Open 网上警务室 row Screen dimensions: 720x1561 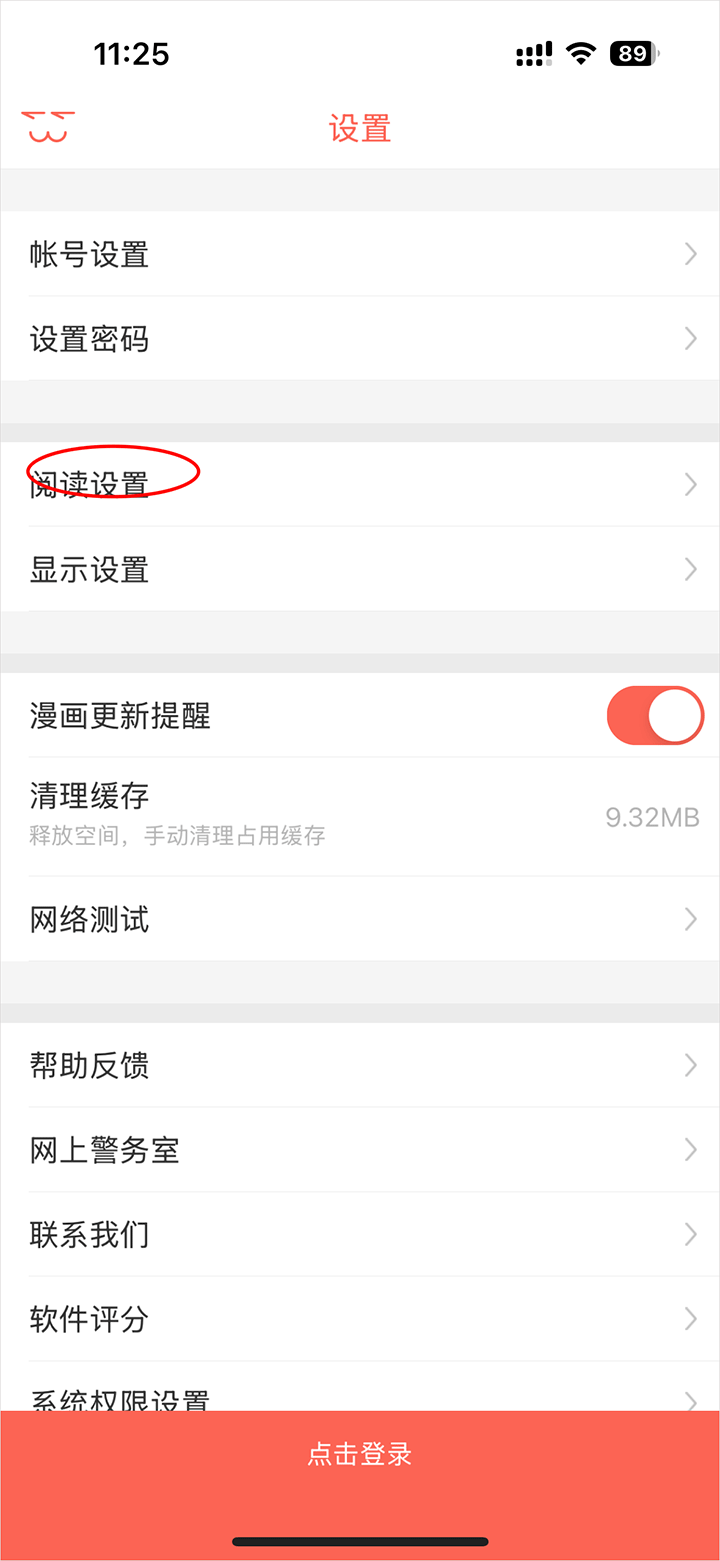tap(360, 1150)
